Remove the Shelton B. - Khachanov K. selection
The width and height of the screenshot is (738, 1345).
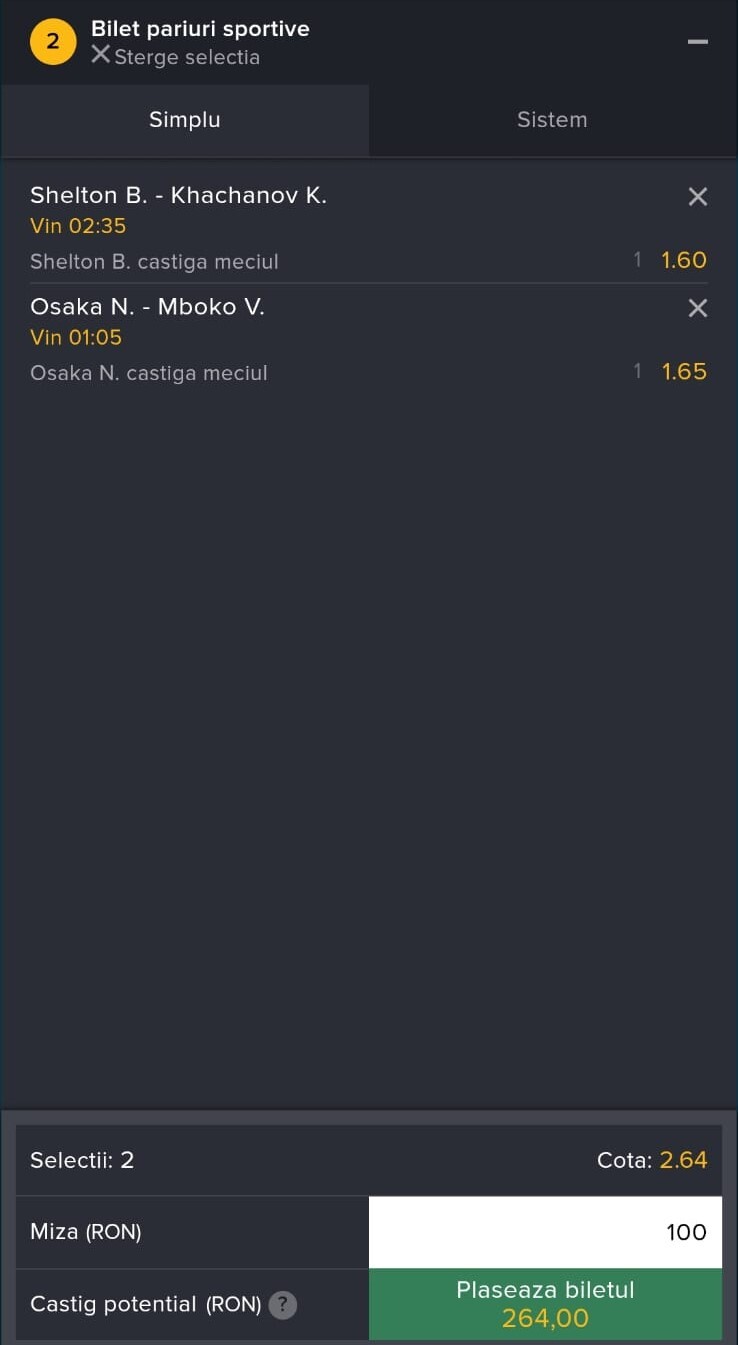(698, 197)
